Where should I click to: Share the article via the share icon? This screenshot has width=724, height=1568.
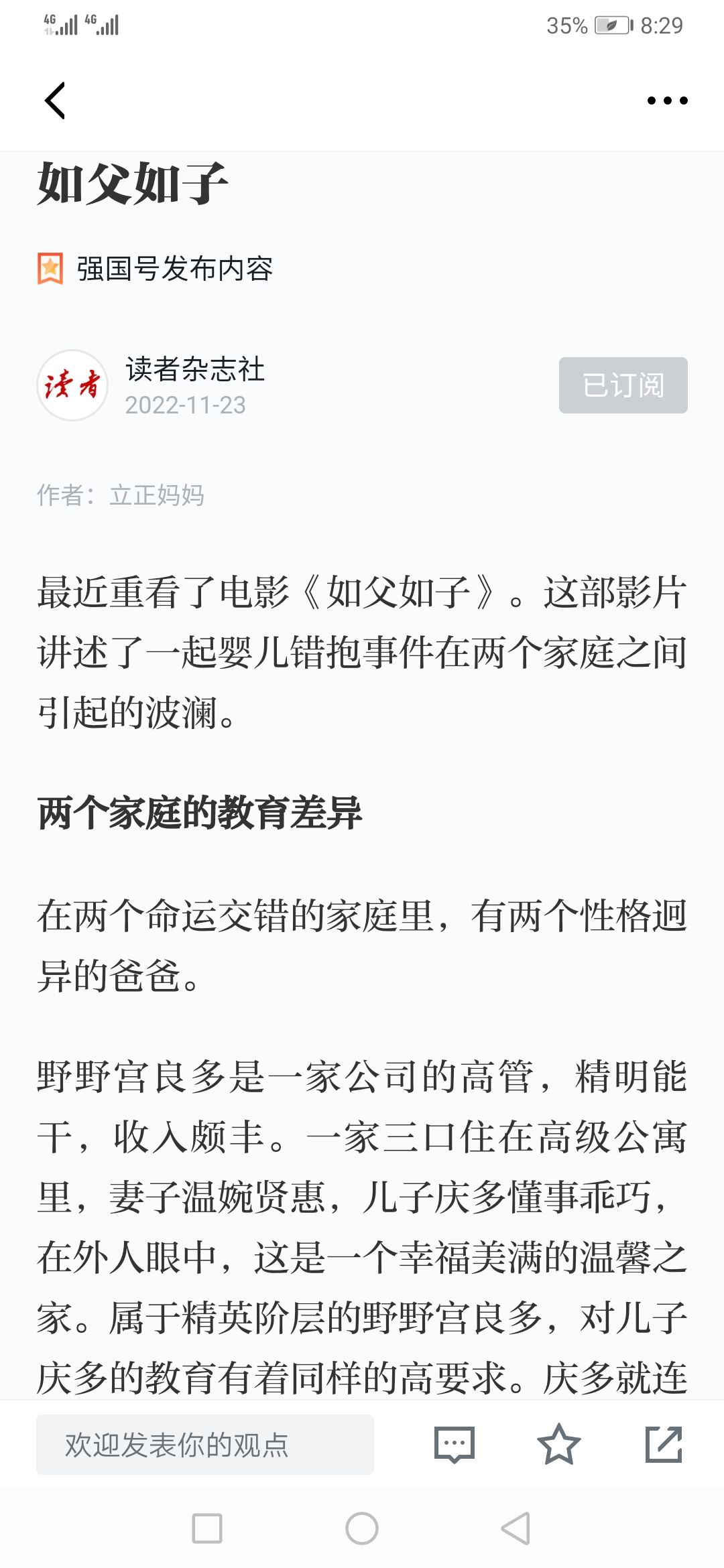[x=663, y=1444]
